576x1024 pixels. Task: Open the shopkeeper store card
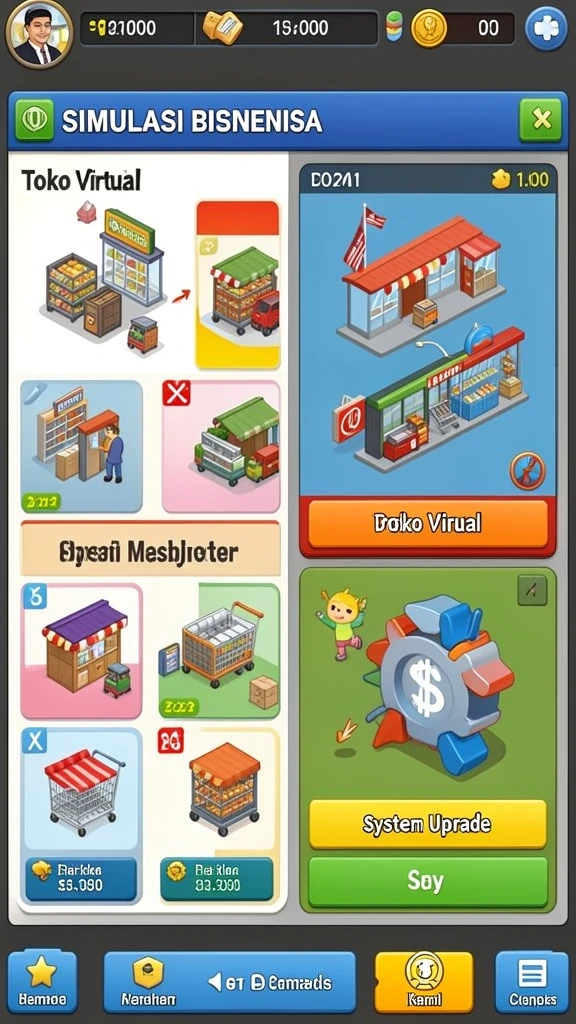click(x=82, y=447)
